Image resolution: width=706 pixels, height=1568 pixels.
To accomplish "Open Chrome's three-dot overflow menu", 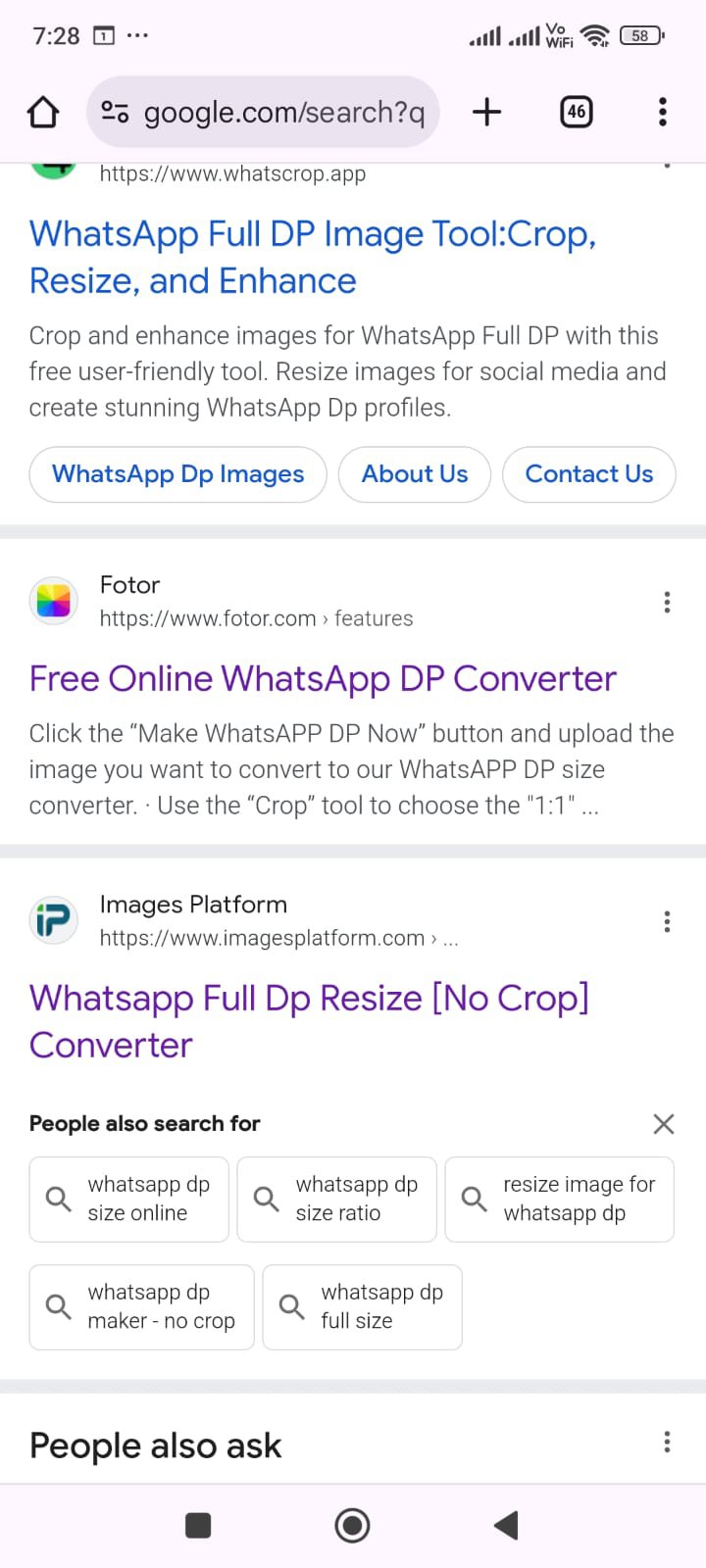I will coord(663,112).
